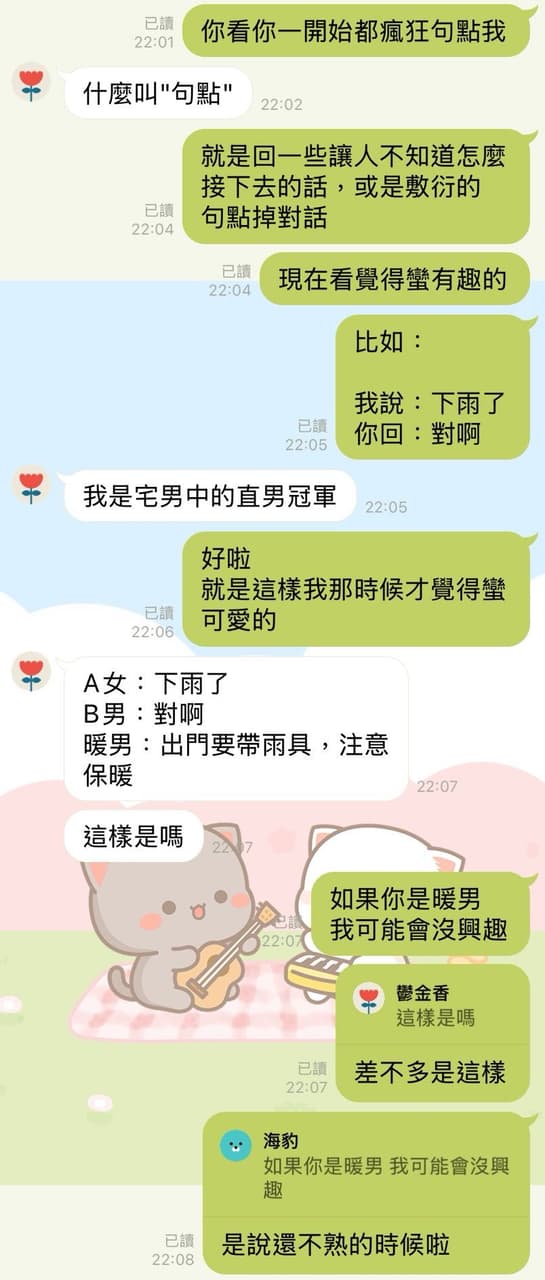Open the tulip avatar beside 什麼叫"句點"
The height and width of the screenshot is (1280, 545).
[x=31, y=82]
